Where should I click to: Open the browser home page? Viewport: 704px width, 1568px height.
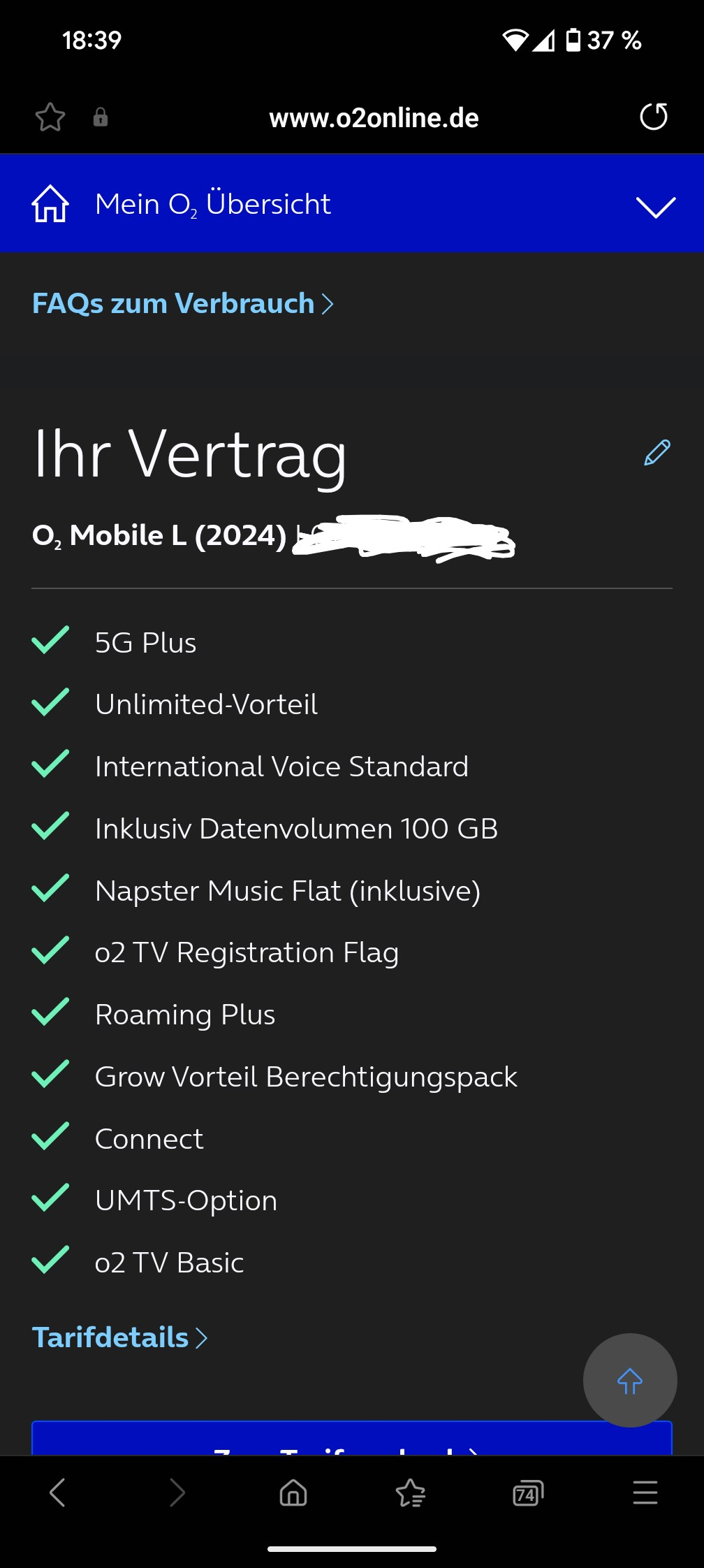(293, 1493)
